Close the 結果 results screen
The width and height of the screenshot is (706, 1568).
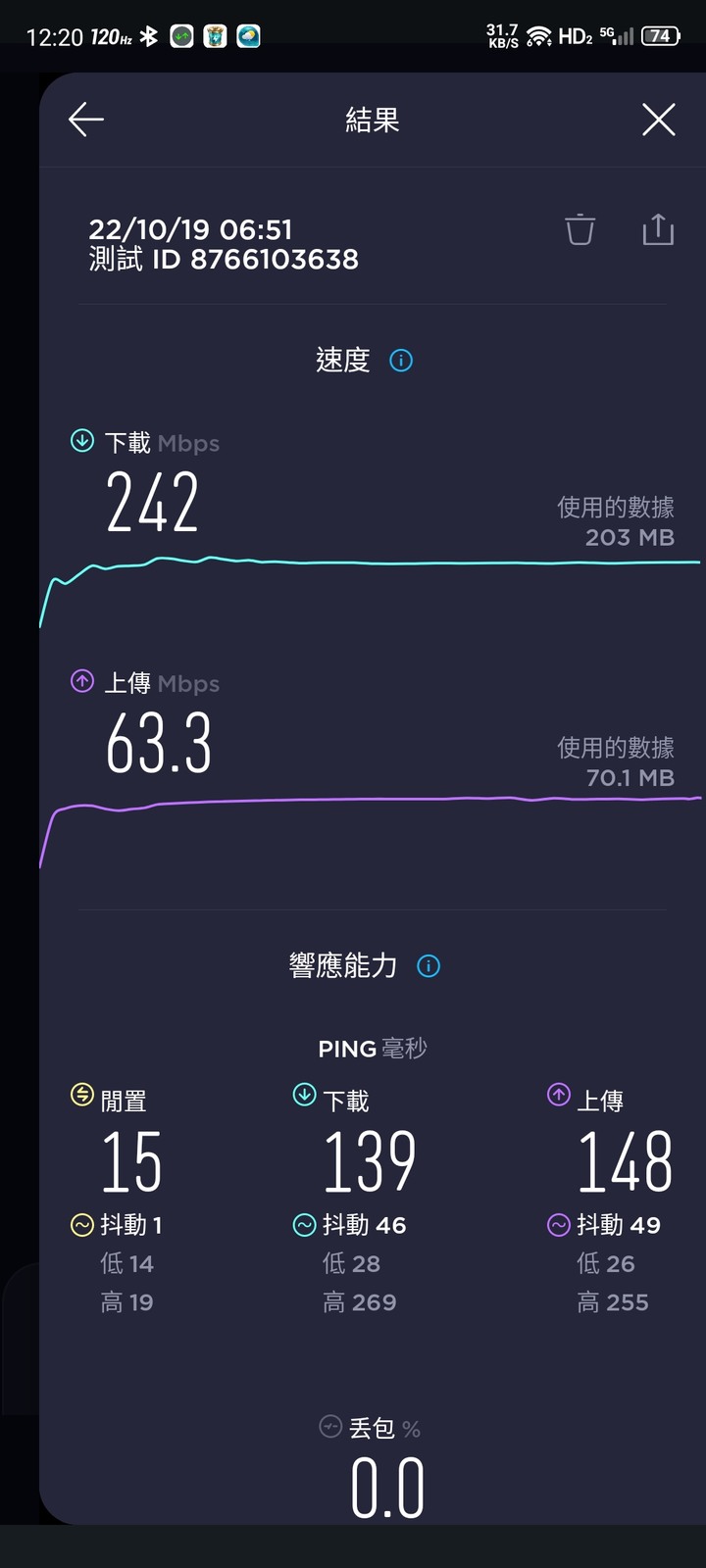click(658, 120)
